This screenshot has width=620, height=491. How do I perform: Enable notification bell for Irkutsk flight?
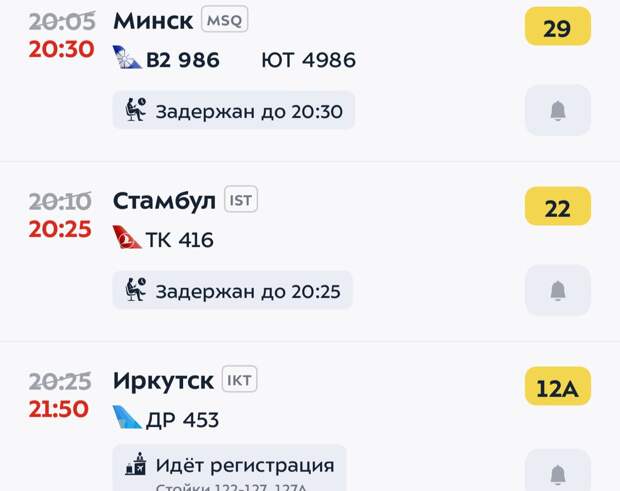point(558,472)
